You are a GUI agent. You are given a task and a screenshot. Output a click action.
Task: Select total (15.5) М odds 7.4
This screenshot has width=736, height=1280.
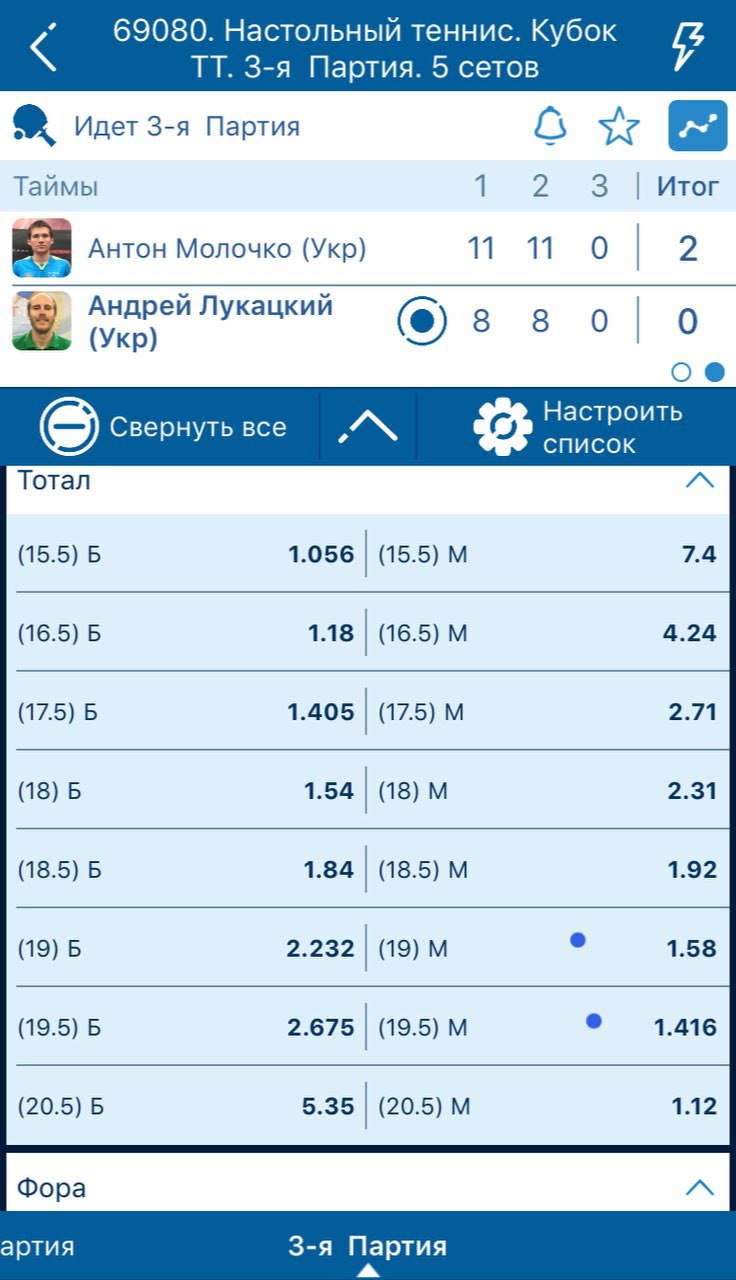click(548, 554)
